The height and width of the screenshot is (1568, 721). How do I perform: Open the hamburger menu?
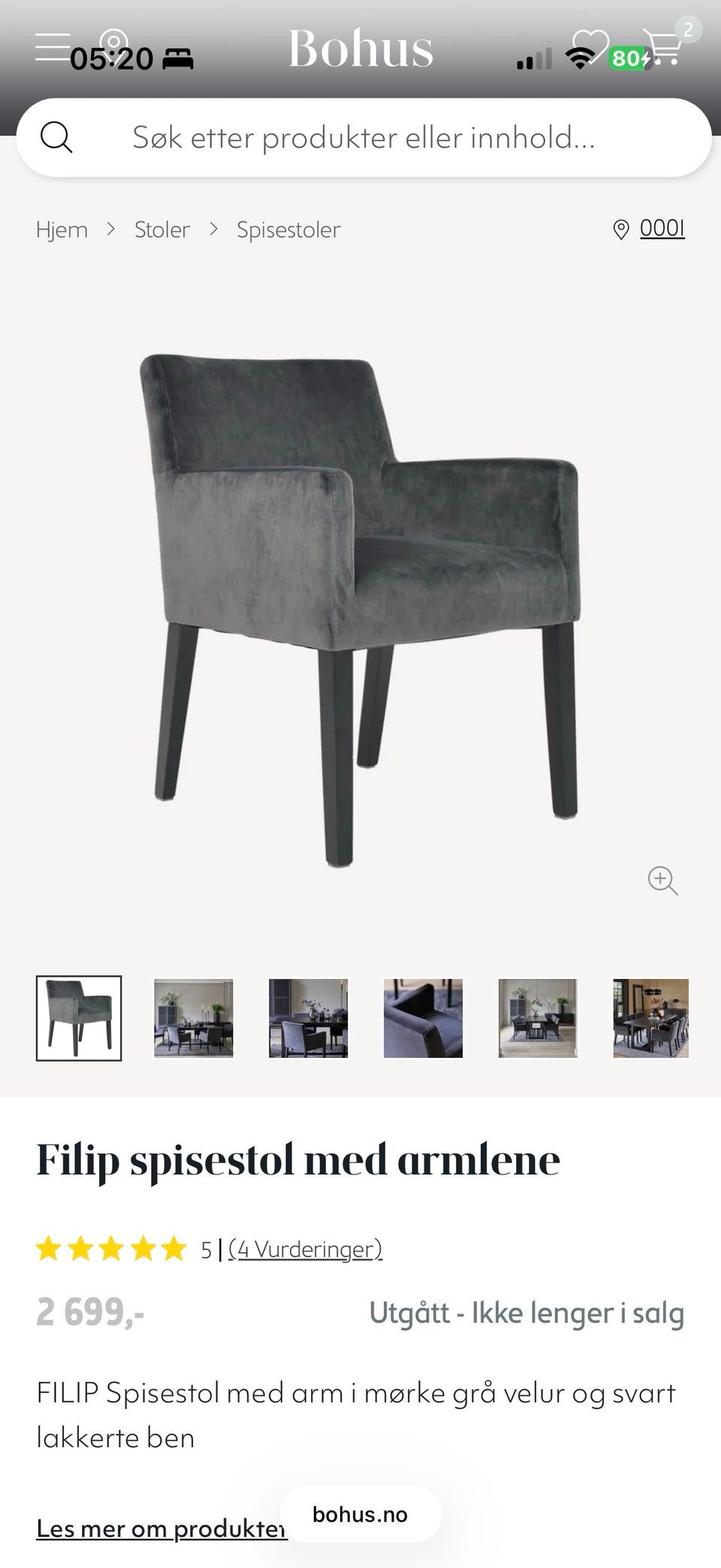tap(53, 47)
